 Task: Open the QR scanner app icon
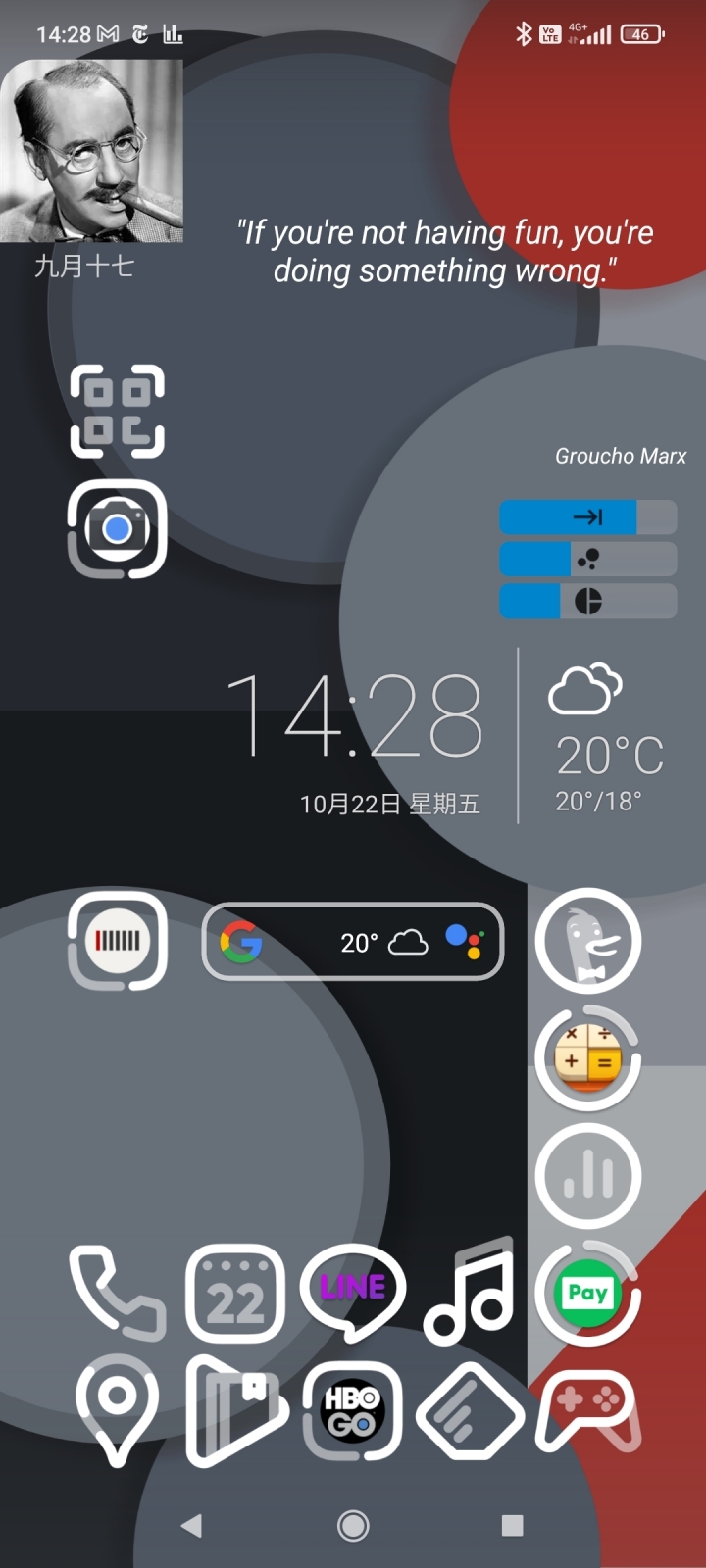(117, 411)
